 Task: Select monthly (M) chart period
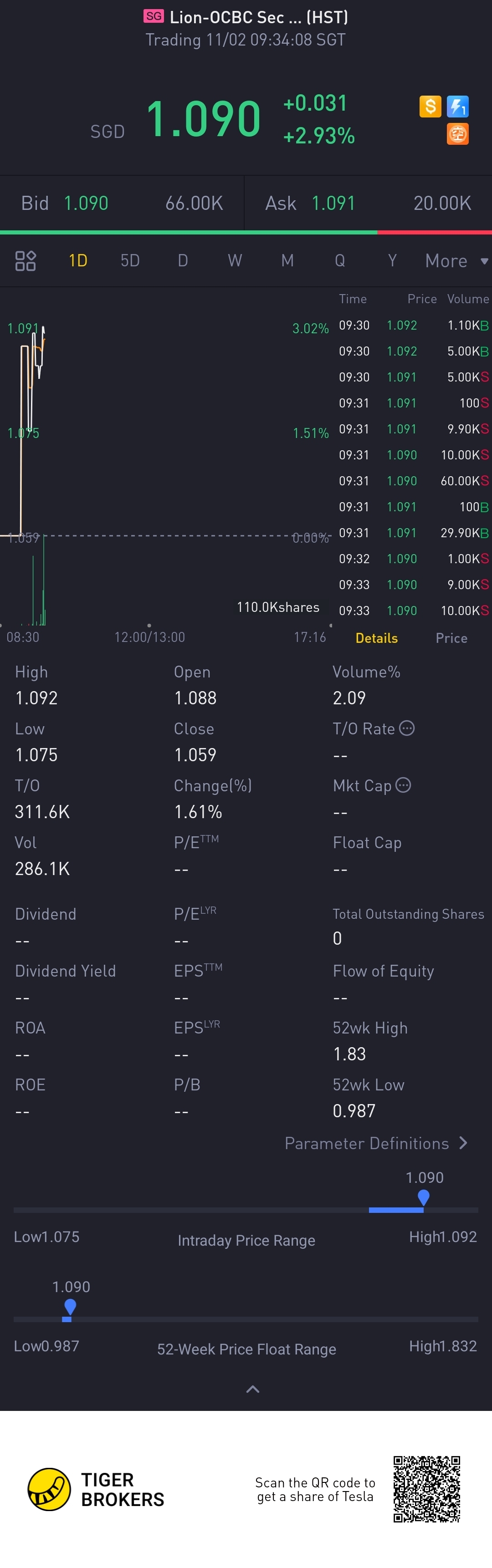pyautogui.click(x=287, y=261)
